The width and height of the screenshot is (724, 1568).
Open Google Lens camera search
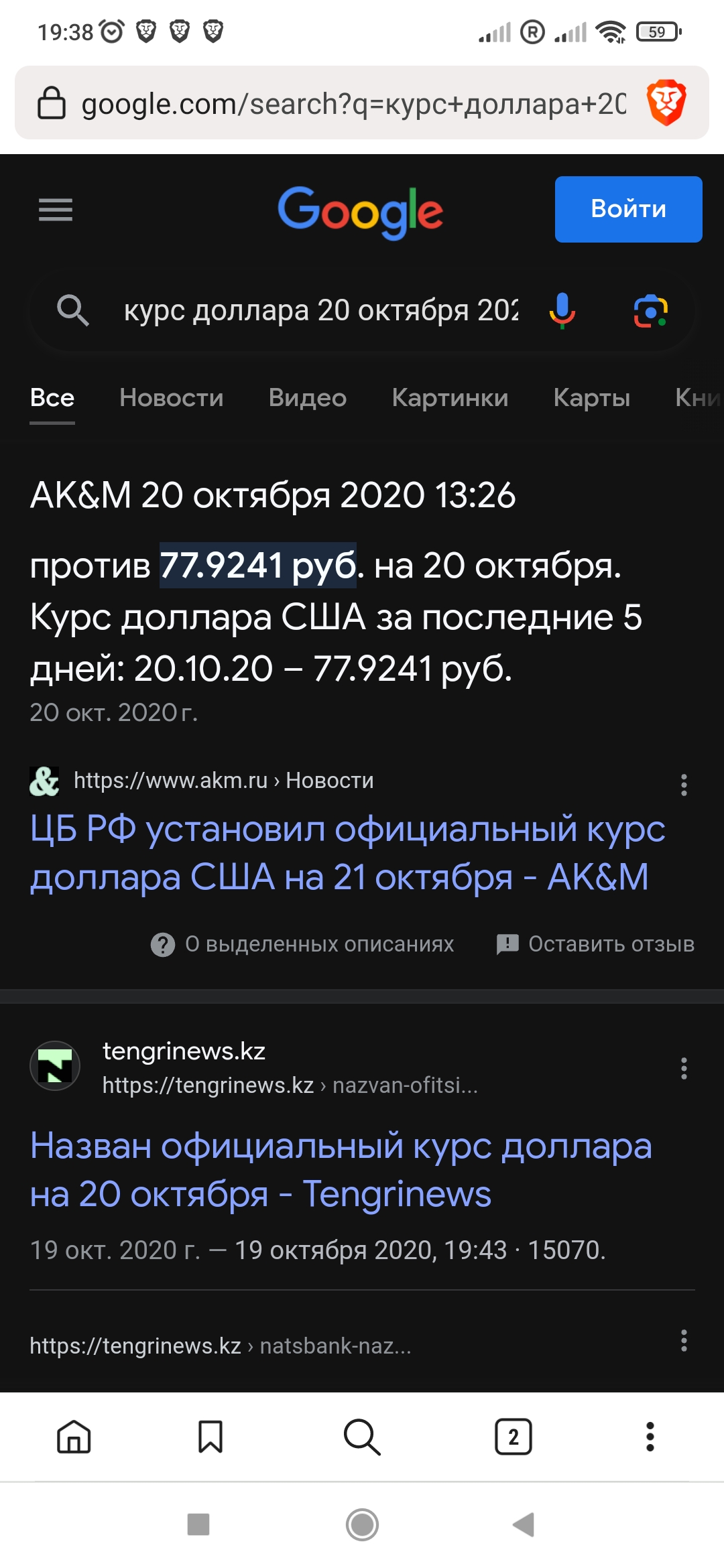650,311
